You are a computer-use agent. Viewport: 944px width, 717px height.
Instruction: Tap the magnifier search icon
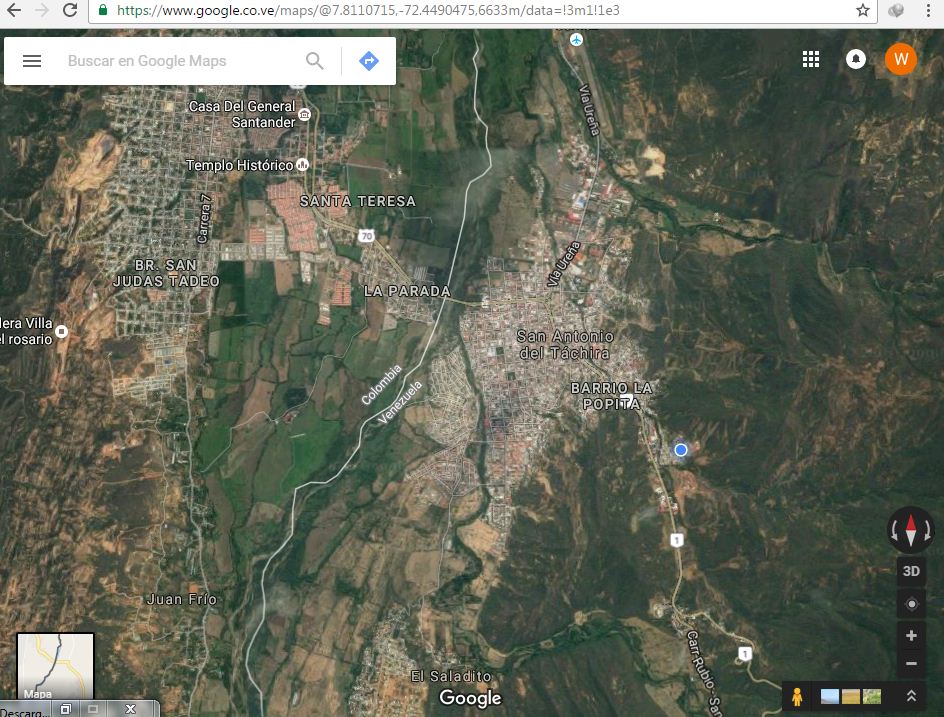pyautogui.click(x=315, y=61)
